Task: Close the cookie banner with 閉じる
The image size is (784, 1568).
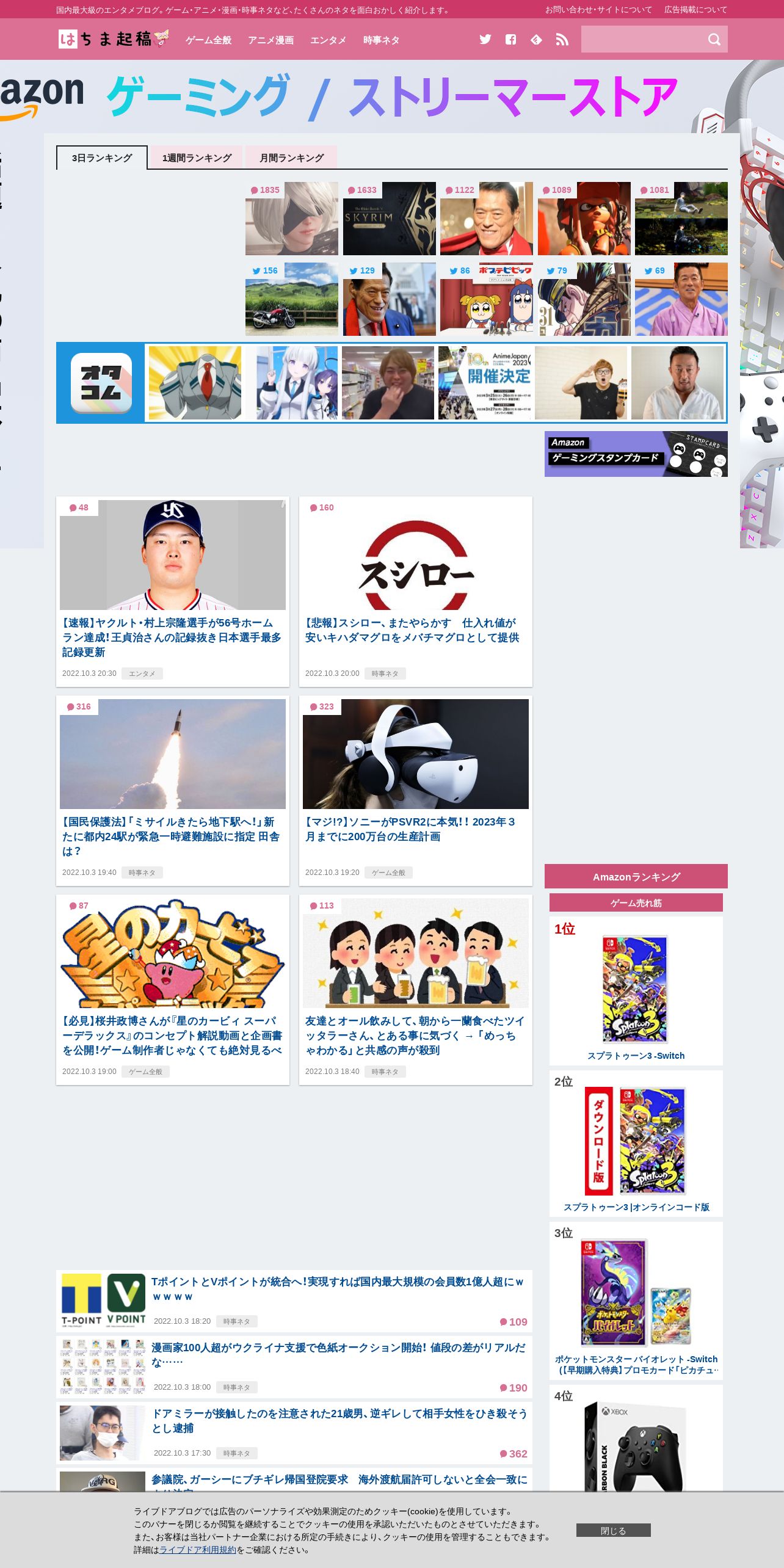Action: (613, 1530)
